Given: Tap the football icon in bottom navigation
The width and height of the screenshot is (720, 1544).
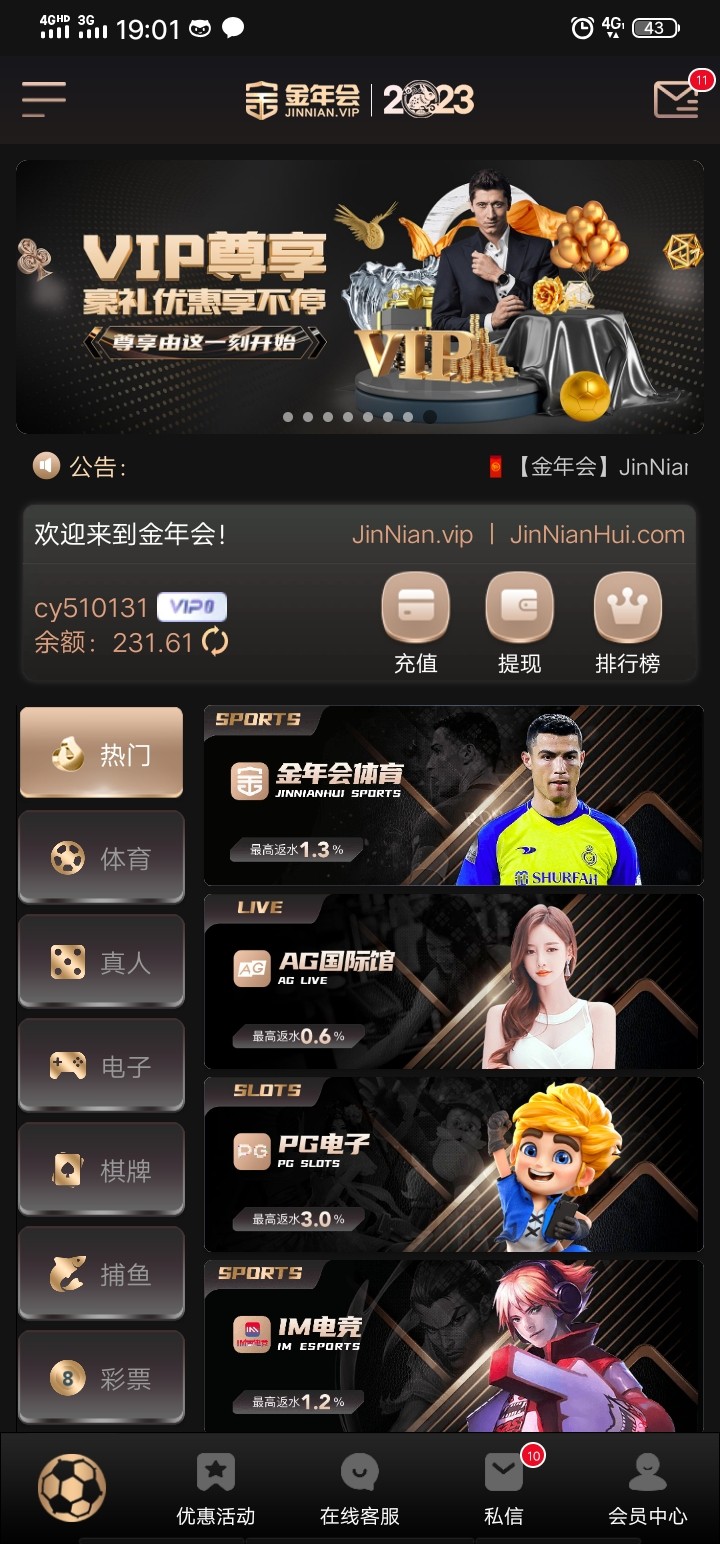Looking at the screenshot, I should point(70,1489).
